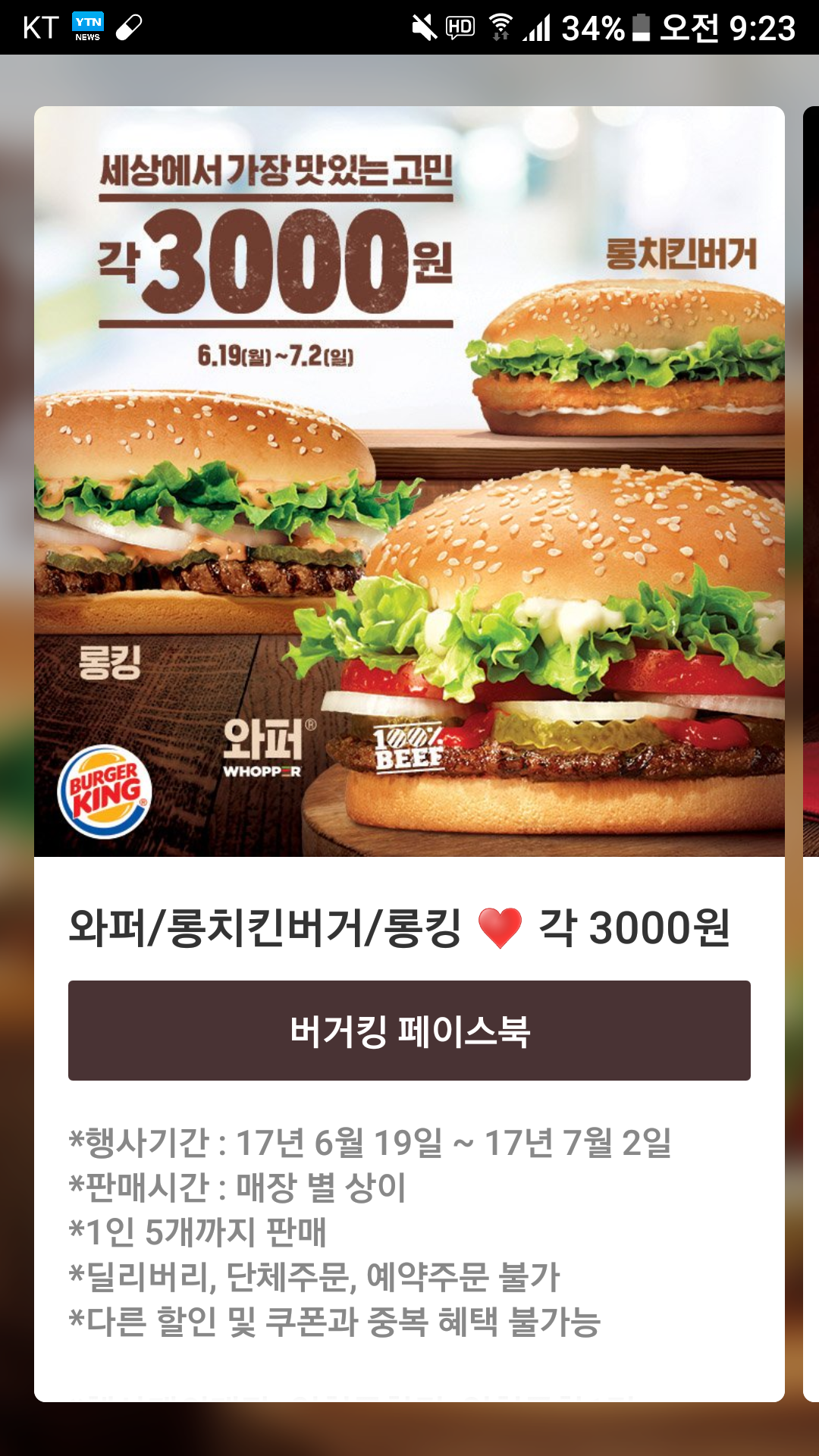Open the 3000원 burger promotion banner
Viewport: 819px width, 1456px height.
[x=409, y=482]
